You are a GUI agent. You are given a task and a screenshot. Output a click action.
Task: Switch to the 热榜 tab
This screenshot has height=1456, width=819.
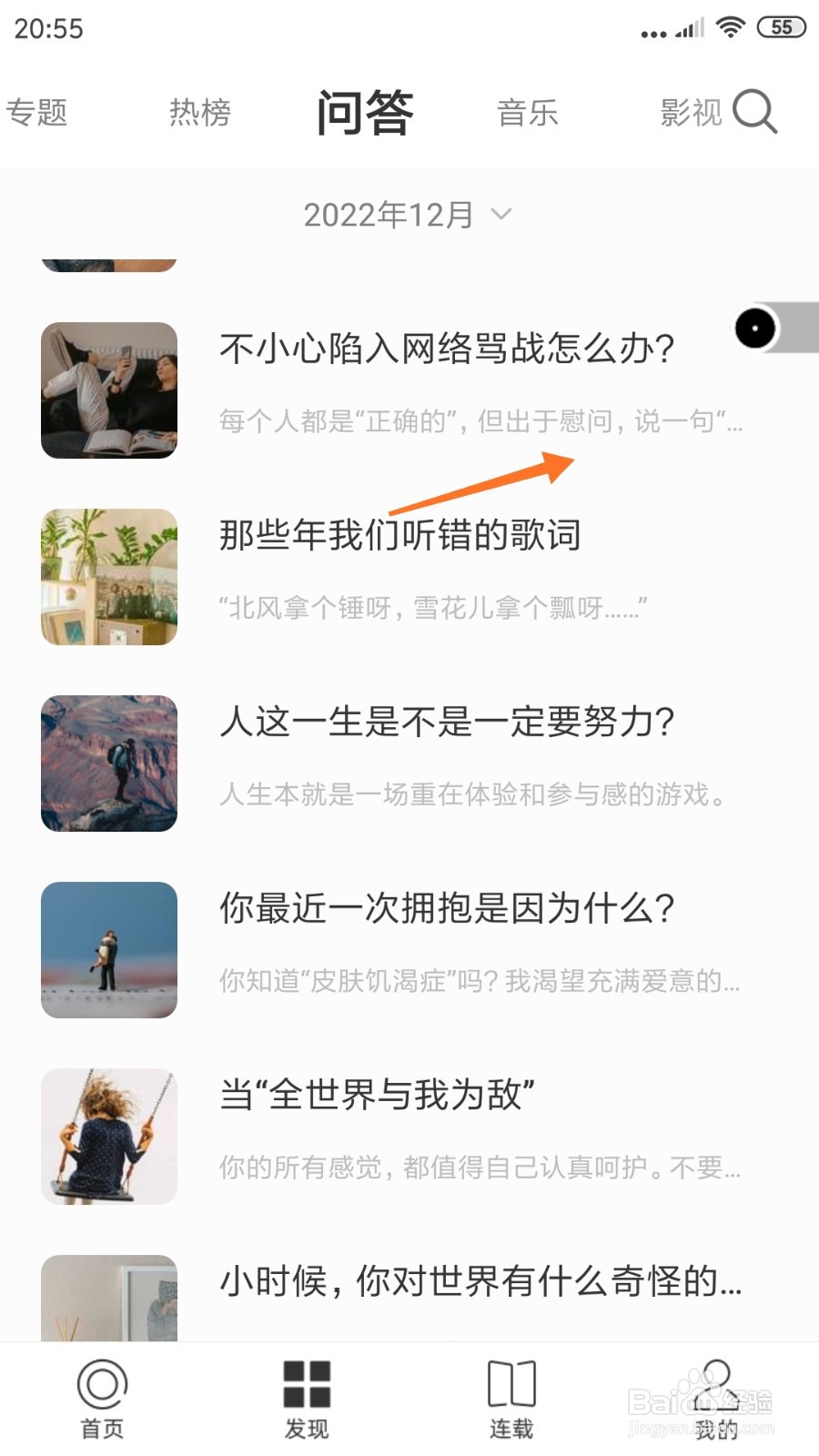[198, 113]
